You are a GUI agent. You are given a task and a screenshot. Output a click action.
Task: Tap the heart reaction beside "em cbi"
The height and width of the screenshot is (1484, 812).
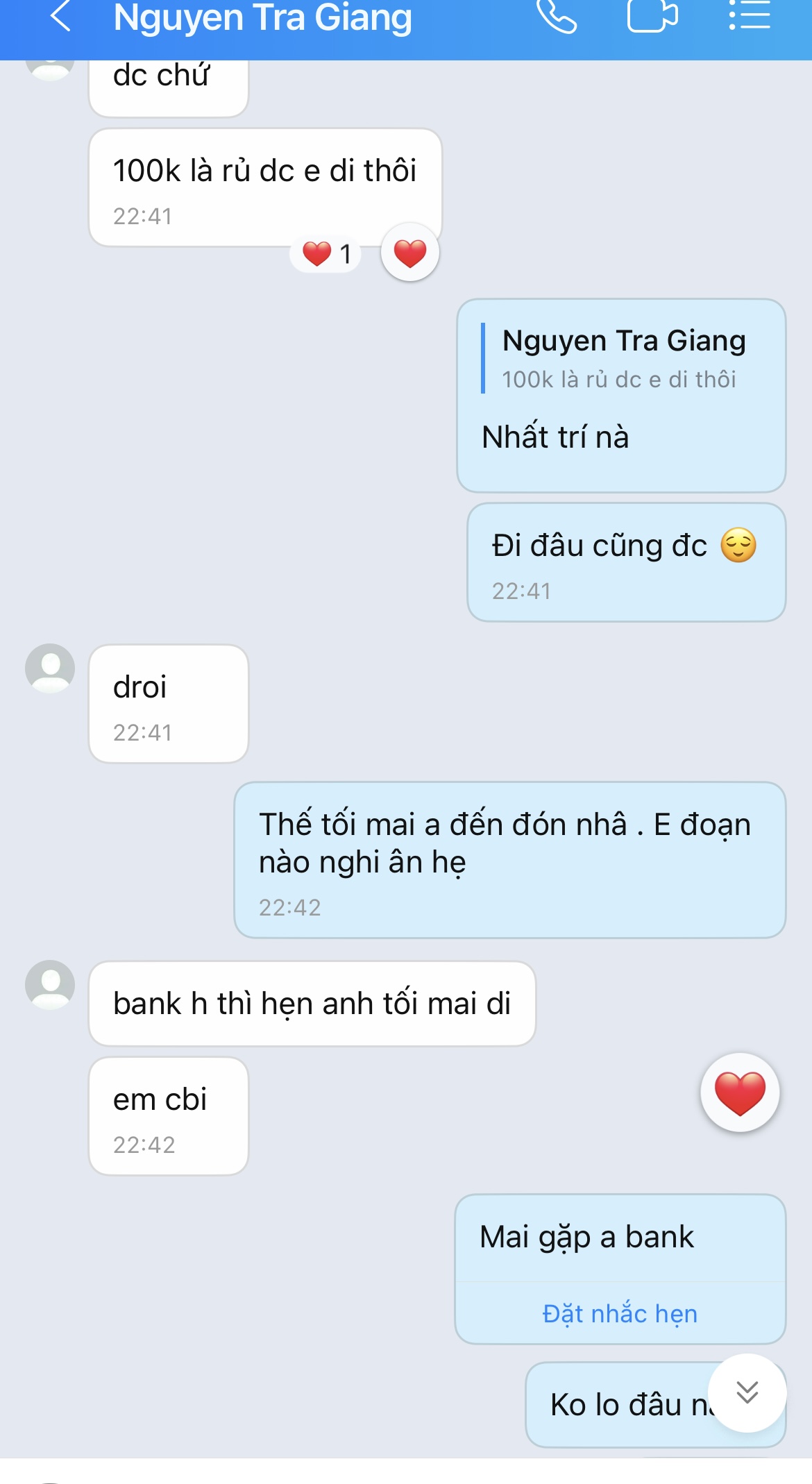click(740, 1093)
